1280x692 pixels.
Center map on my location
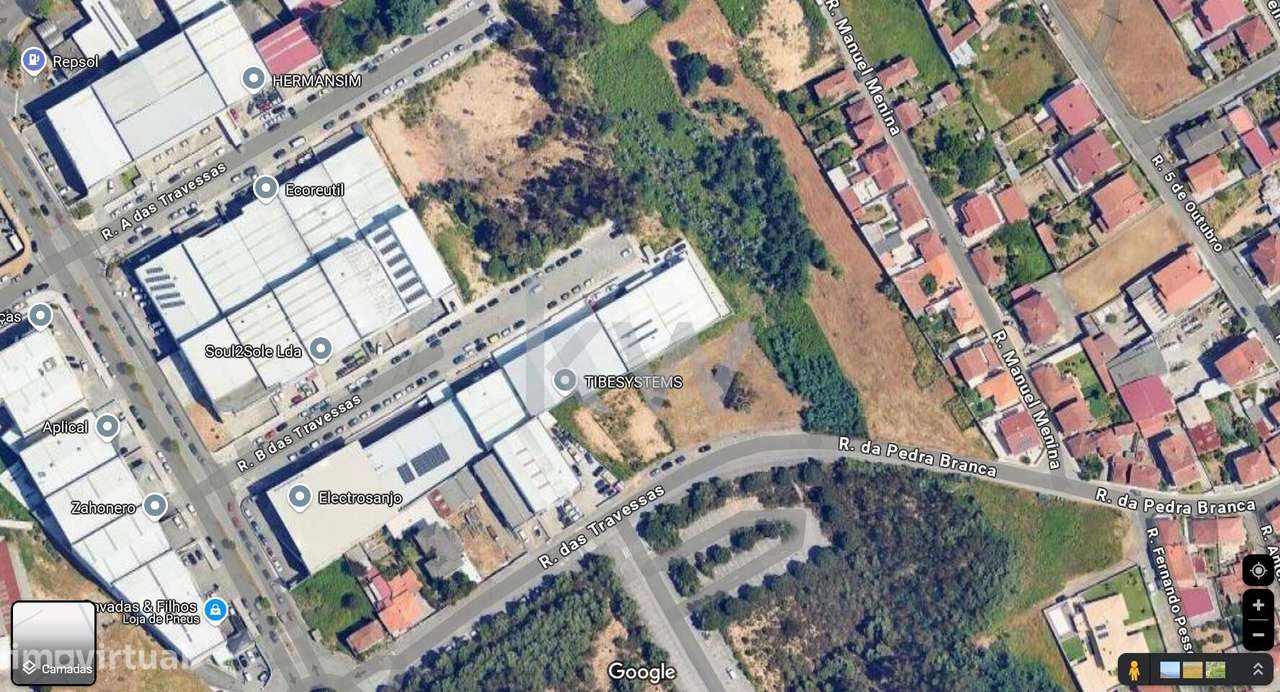click(x=1258, y=570)
